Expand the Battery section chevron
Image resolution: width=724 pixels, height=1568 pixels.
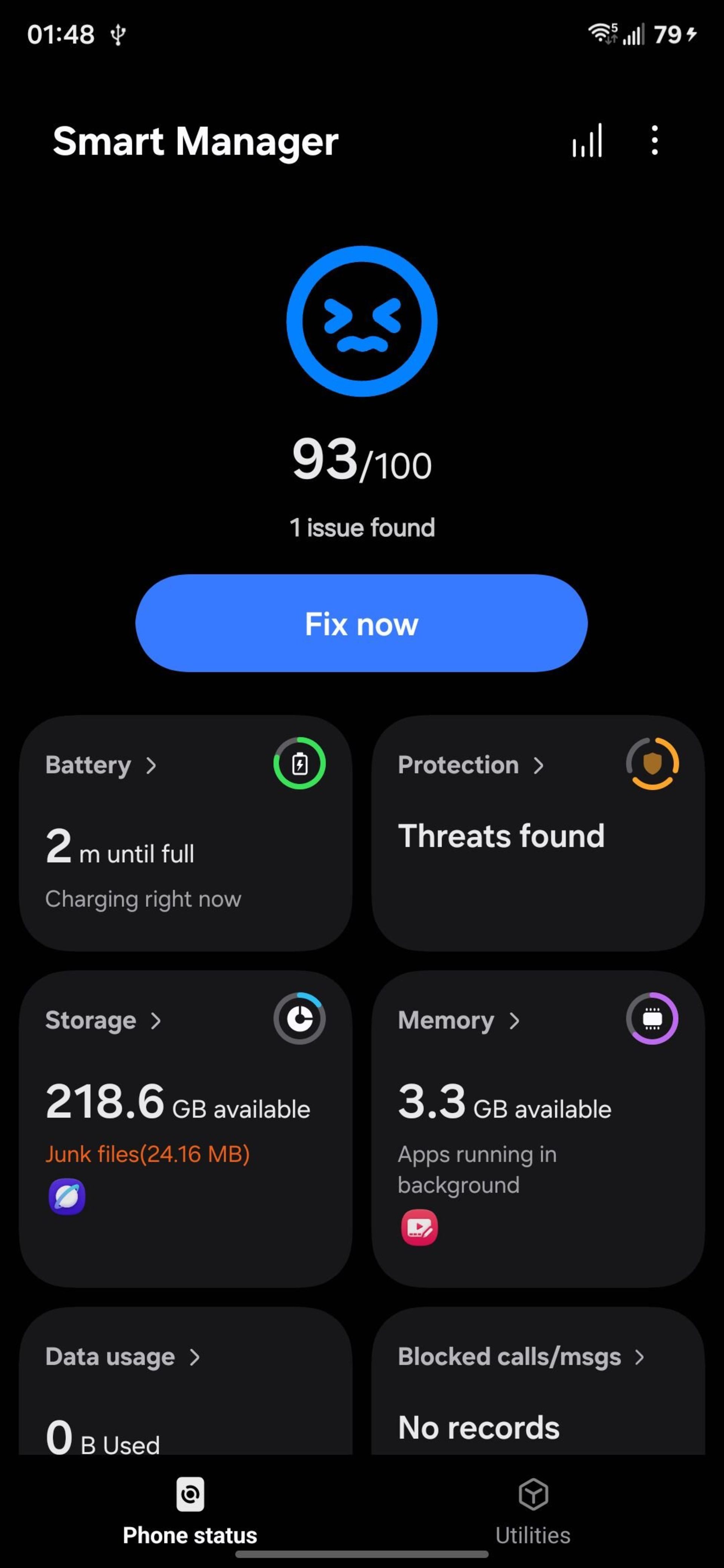153,766
